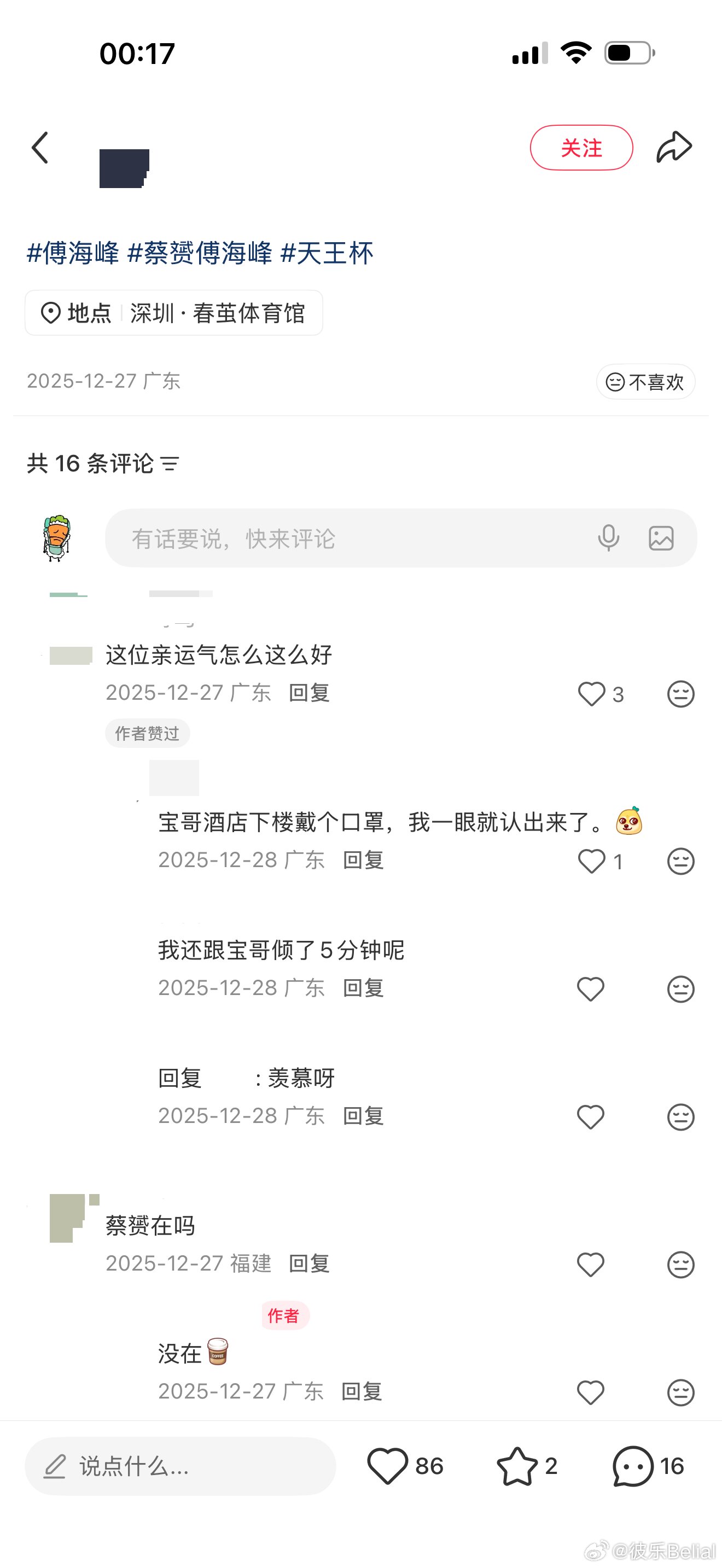Tap microphone icon in comment box

point(608,538)
